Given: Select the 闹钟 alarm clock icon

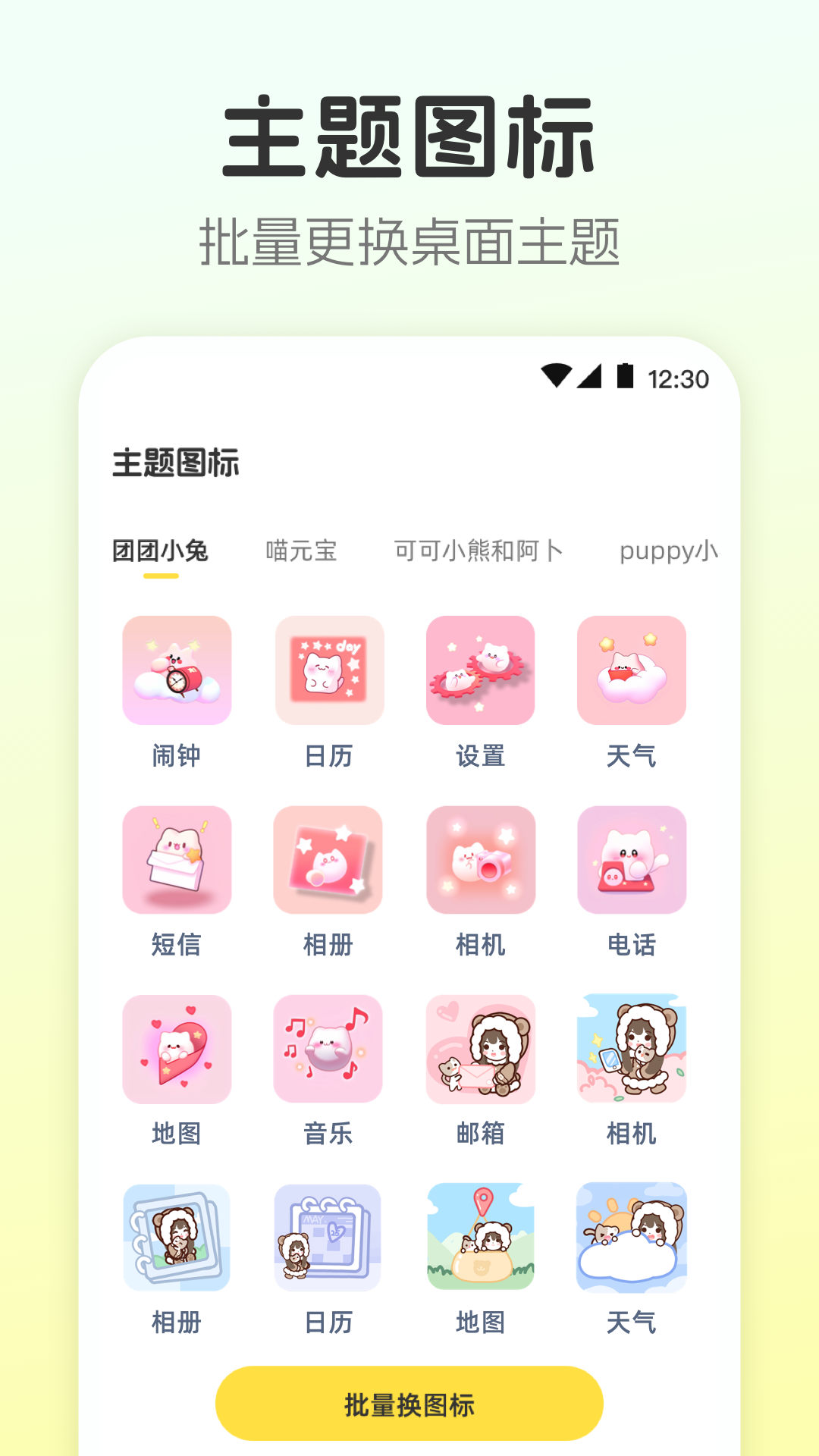Looking at the screenshot, I should [x=176, y=670].
